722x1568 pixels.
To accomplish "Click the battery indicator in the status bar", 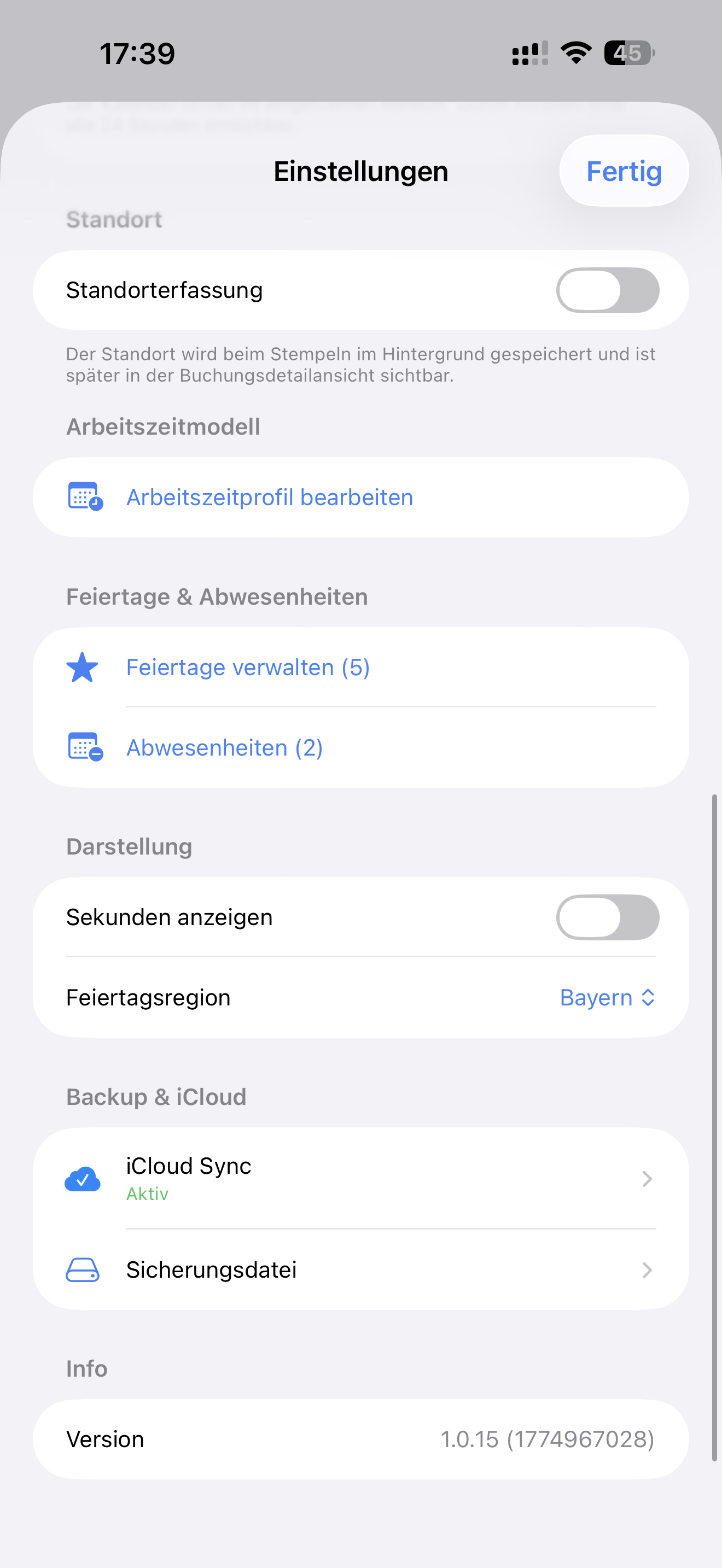I will (x=628, y=54).
